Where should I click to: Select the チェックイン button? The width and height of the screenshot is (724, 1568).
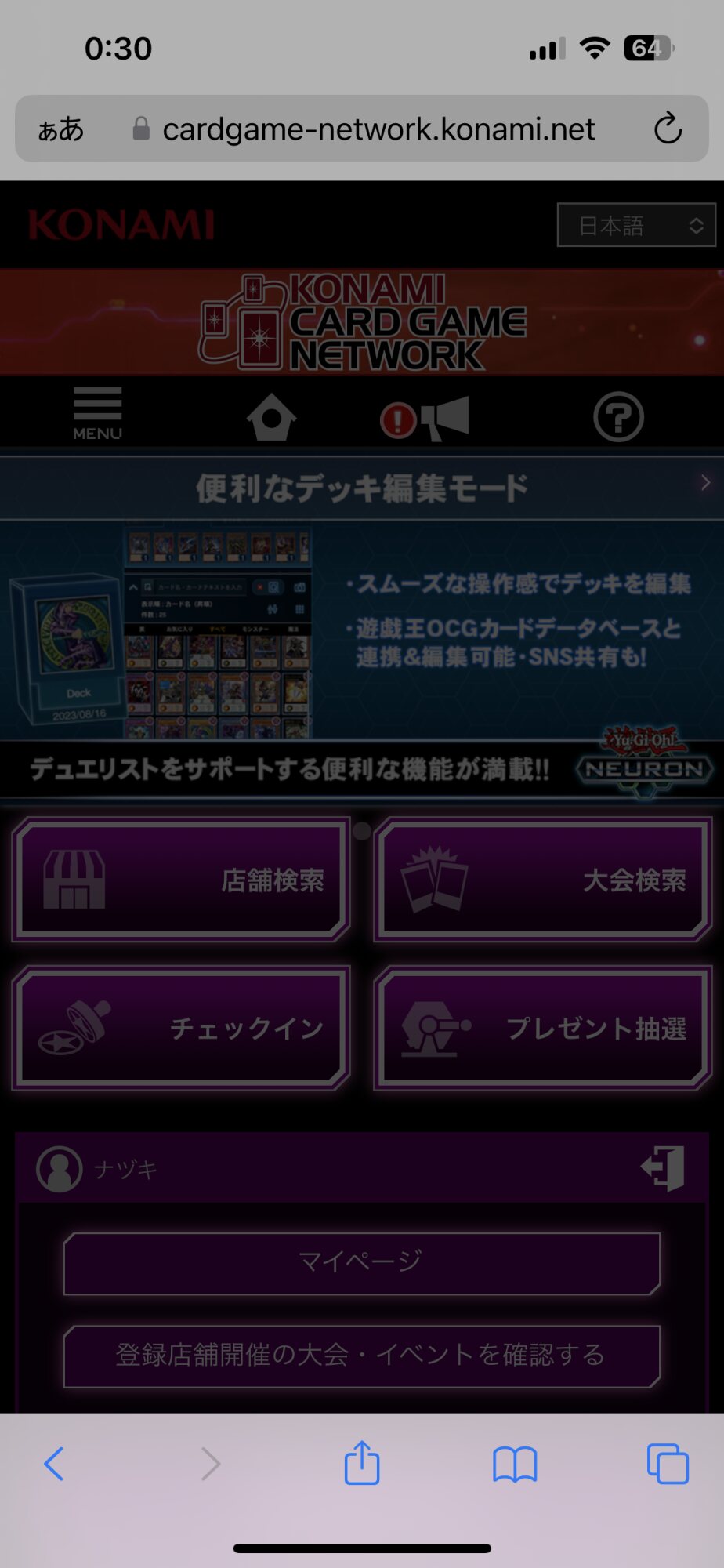(181, 1028)
